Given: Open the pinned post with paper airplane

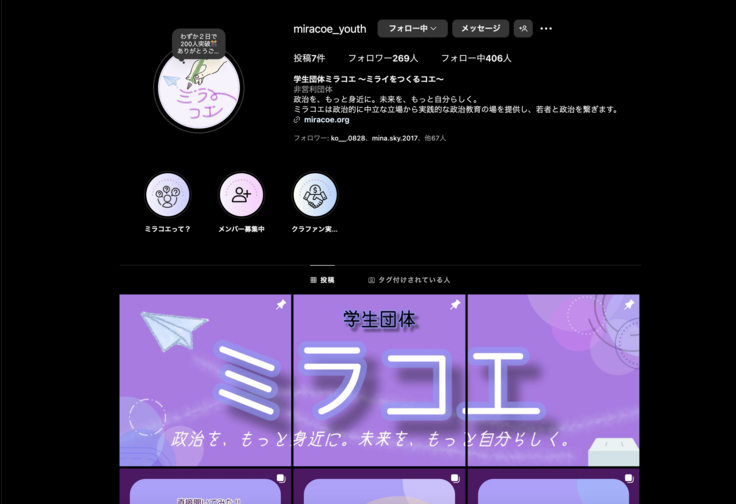Looking at the screenshot, I should (x=205, y=380).
